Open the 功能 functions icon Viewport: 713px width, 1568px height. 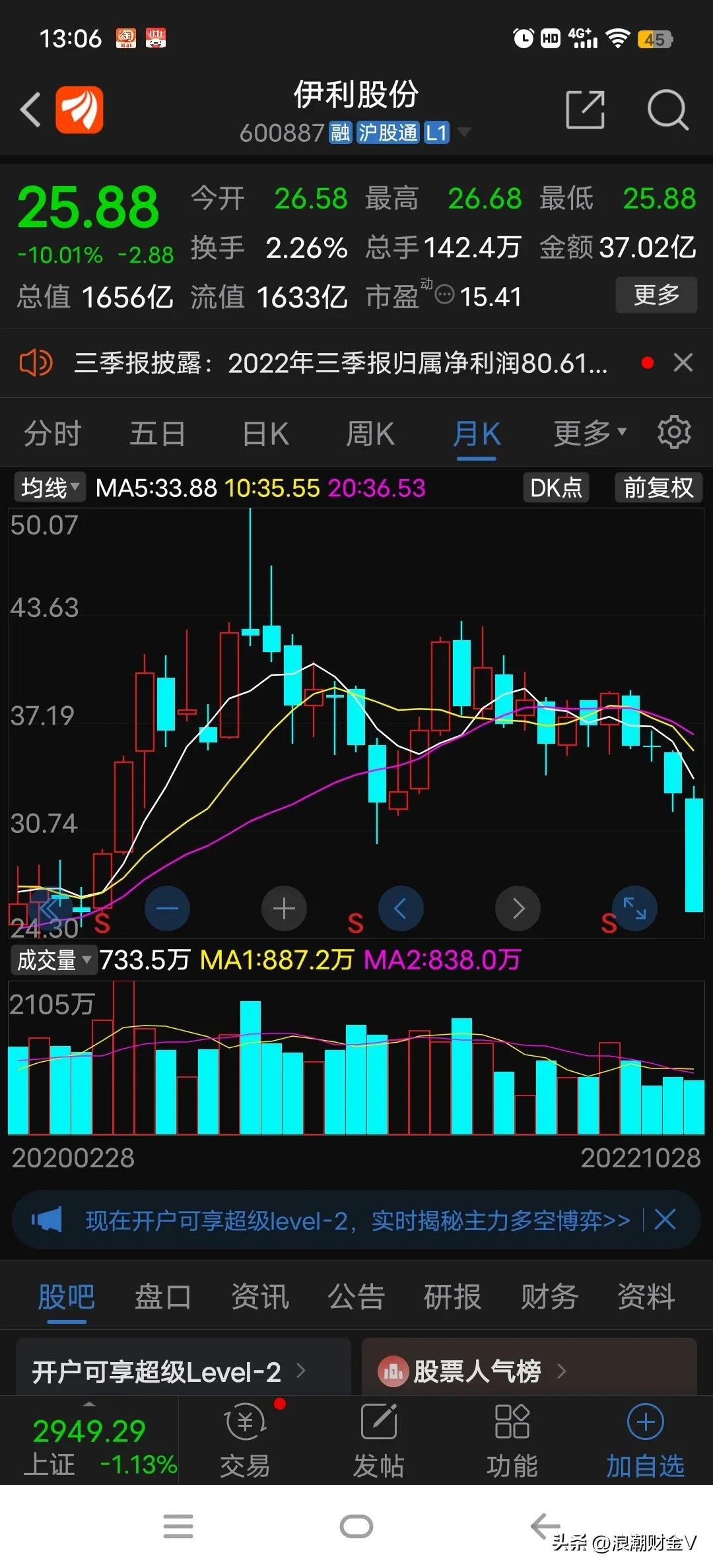[x=512, y=1439]
